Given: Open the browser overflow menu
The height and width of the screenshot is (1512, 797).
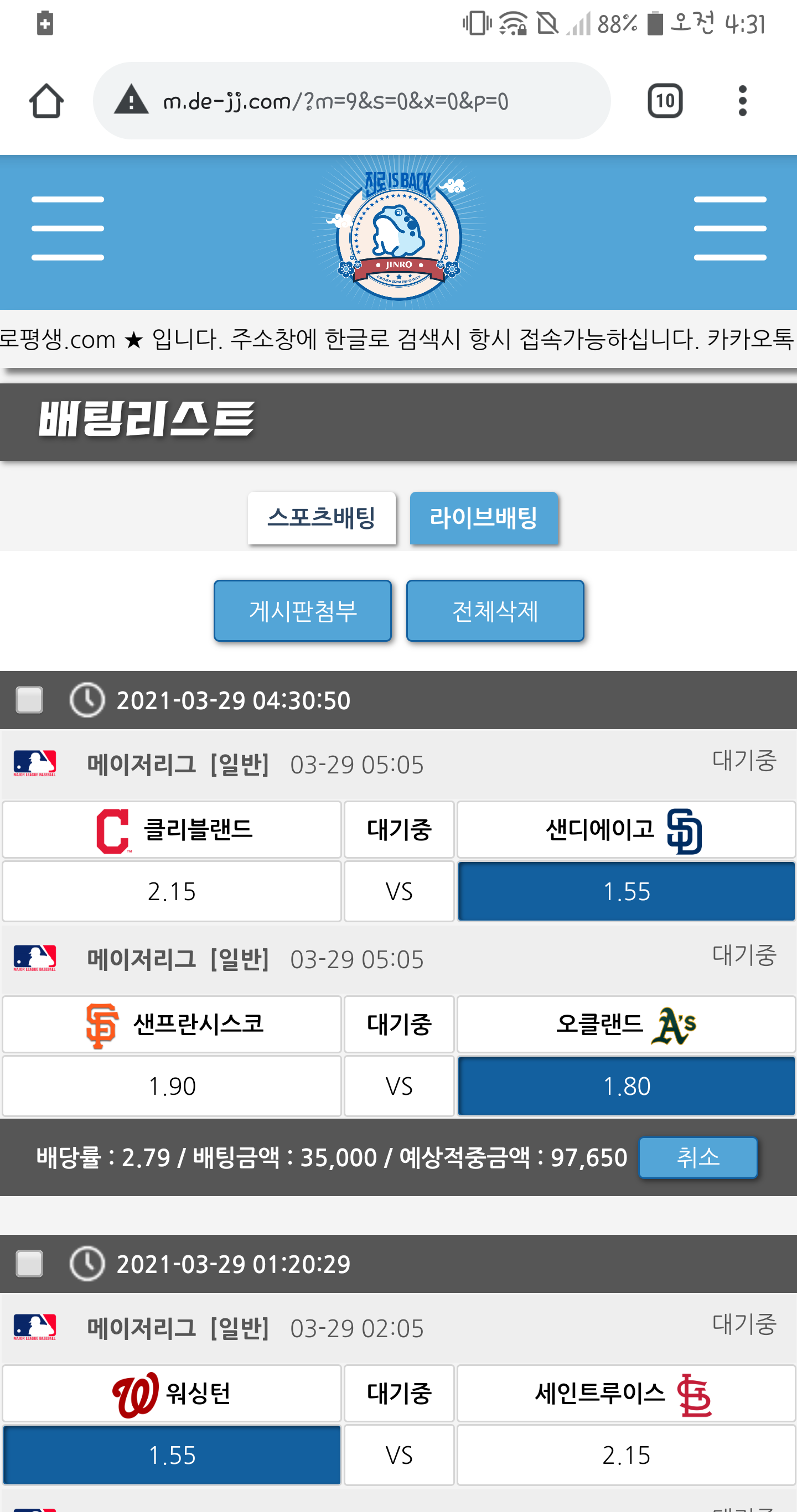Looking at the screenshot, I should (x=742, y=101).
